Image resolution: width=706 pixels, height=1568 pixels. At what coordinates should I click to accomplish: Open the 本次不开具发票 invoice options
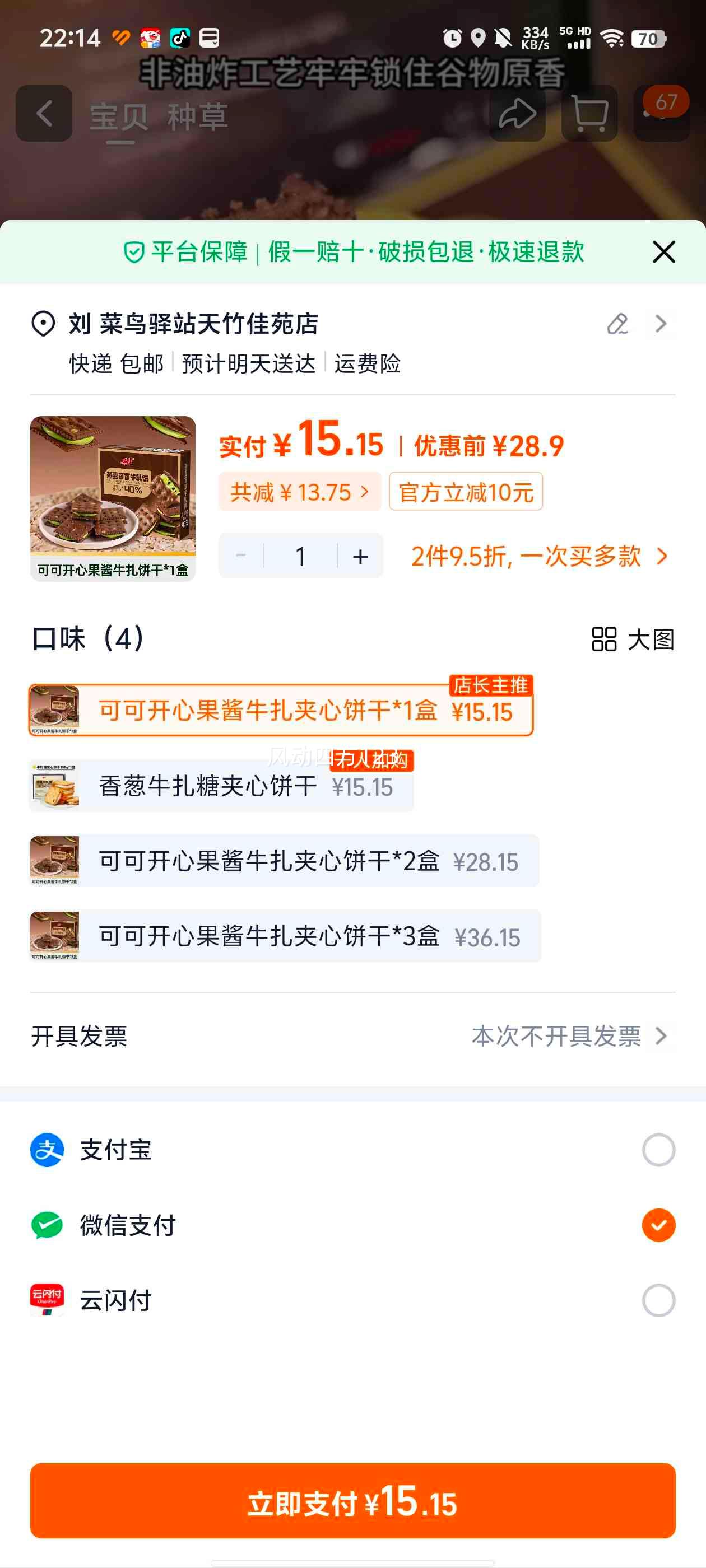coord(558,1036)
